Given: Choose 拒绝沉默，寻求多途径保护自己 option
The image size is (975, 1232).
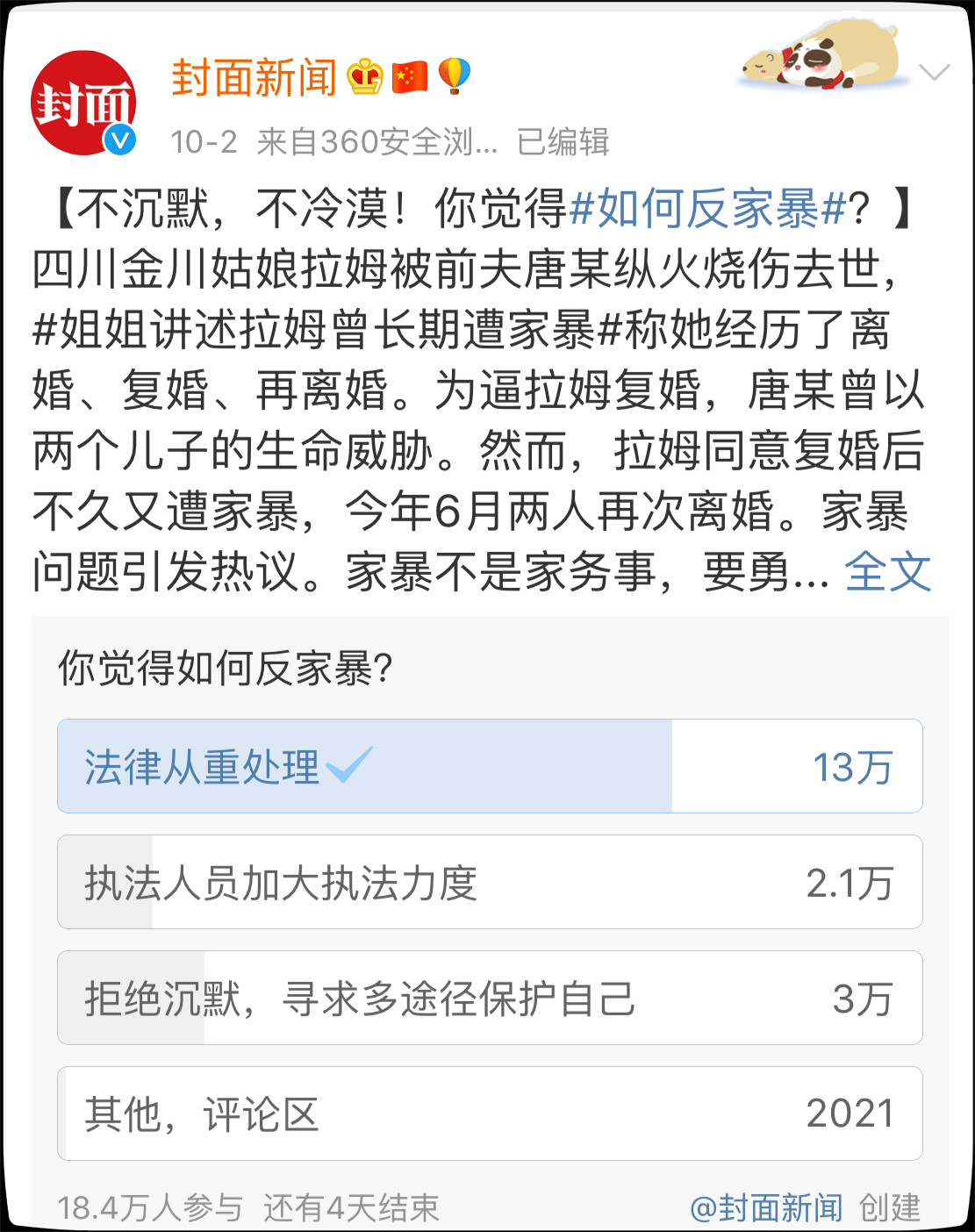Looking at the screenshot, I should coord(489,998).
